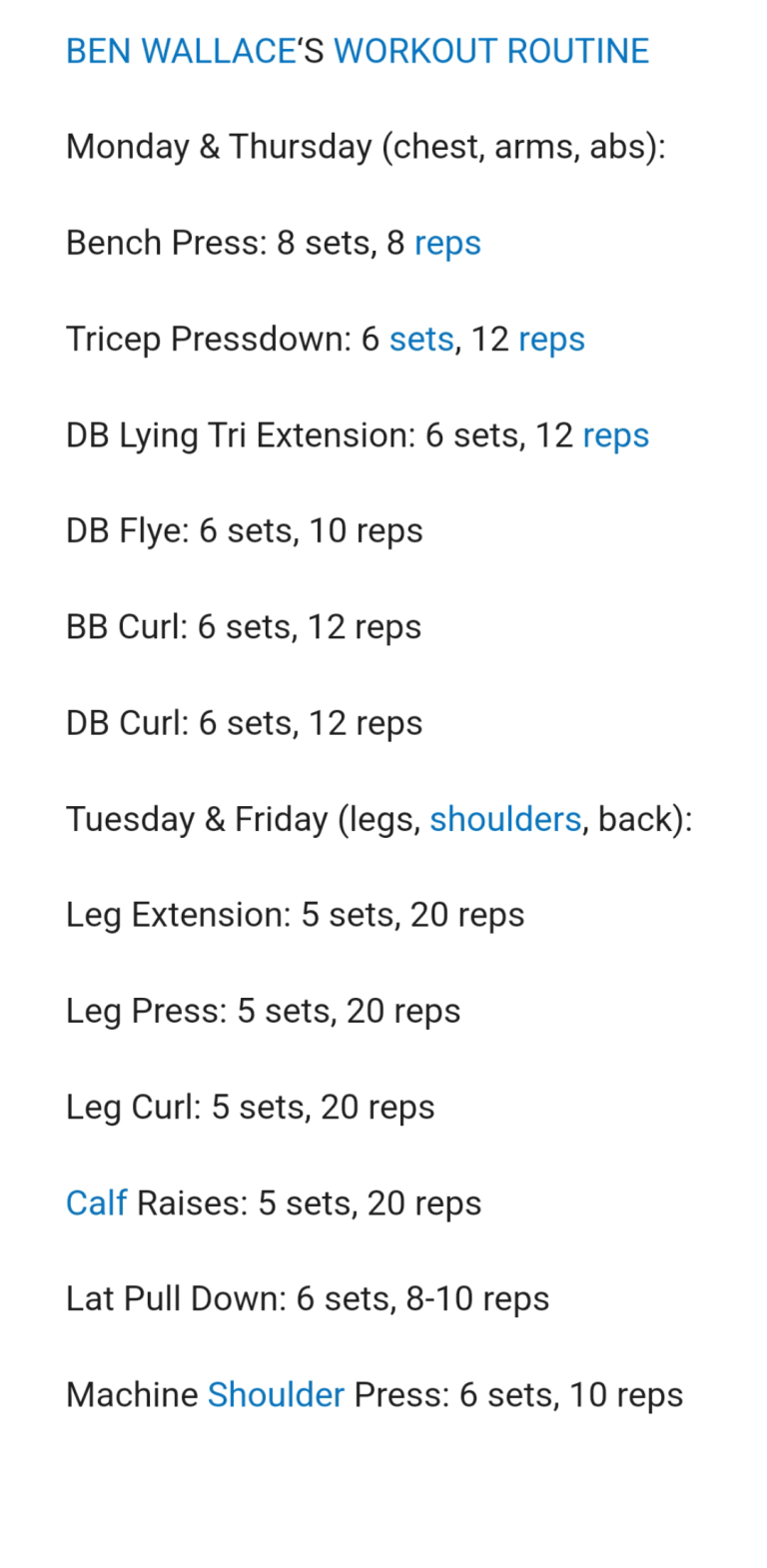
Task: Open the WORKOUT ROUTINE link in the heading
Action: click(491, 51)
